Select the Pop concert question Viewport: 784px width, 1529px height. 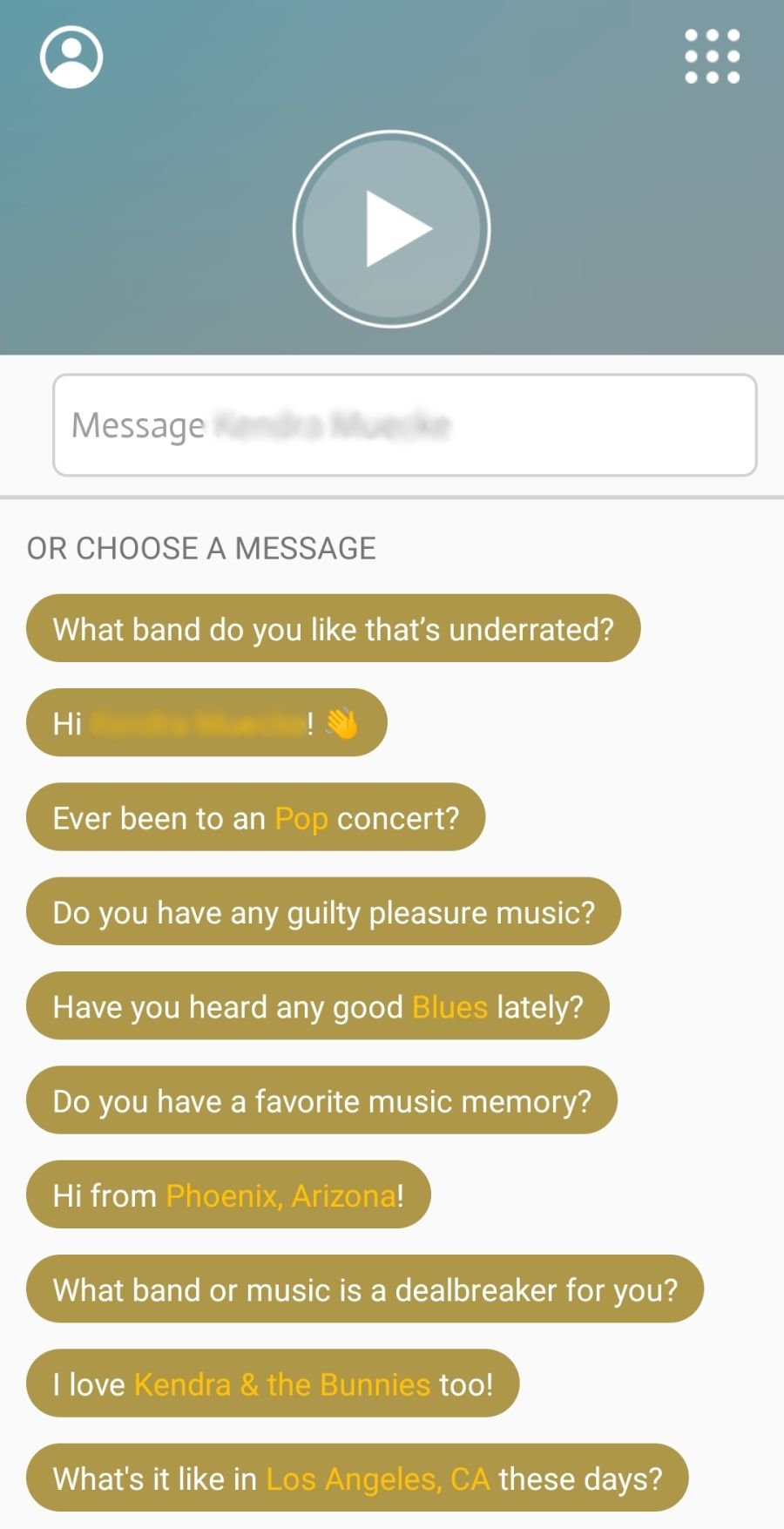click(256, 817)
